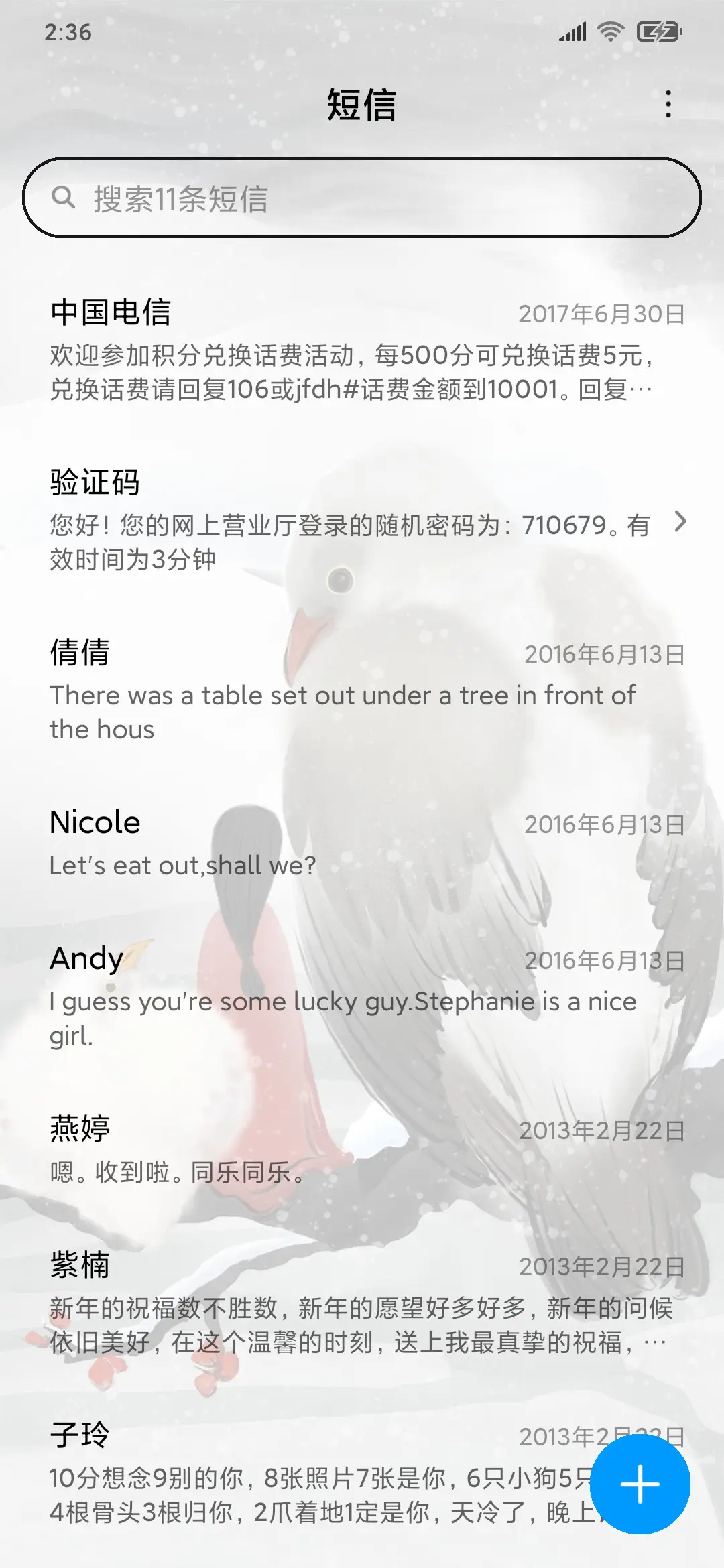This screenshot has height=1568, width=724.
Task: Tap the magnifier icon in the search bar
Action: click(x=65, y=196)
